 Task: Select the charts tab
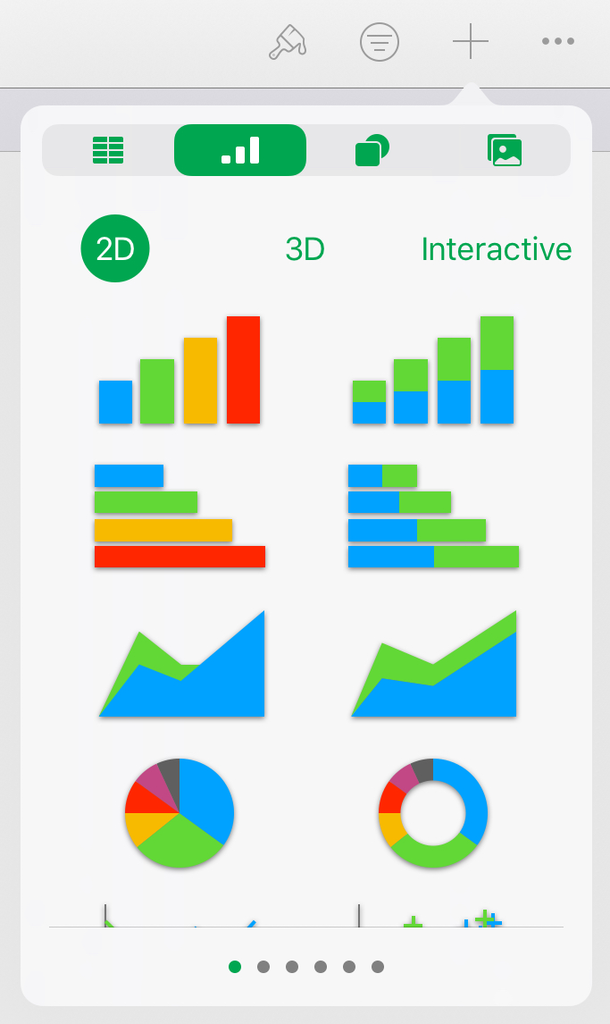(x=240, y=150)
